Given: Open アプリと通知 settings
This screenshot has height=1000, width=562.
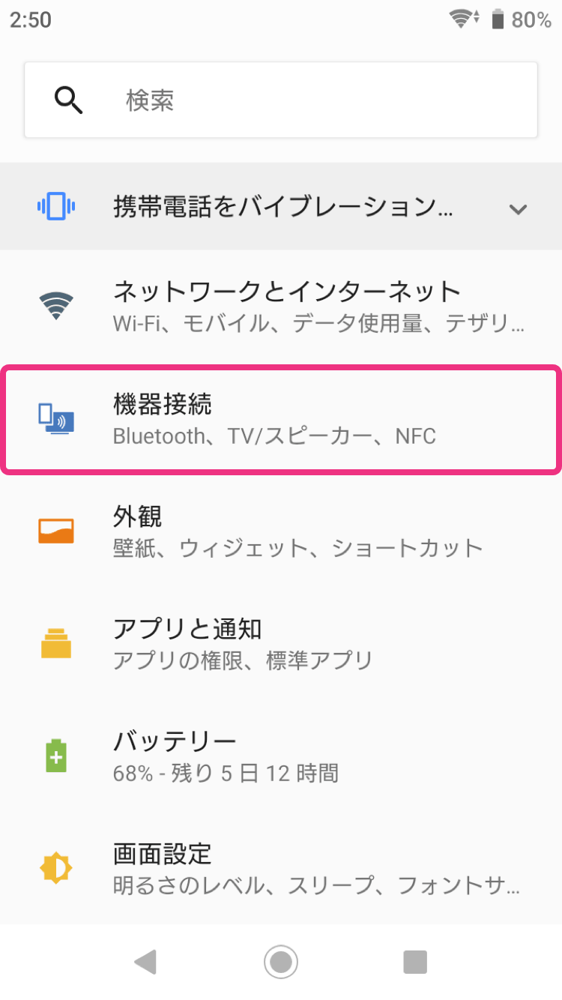Looking at the screenshot, I should click(281, 643).
